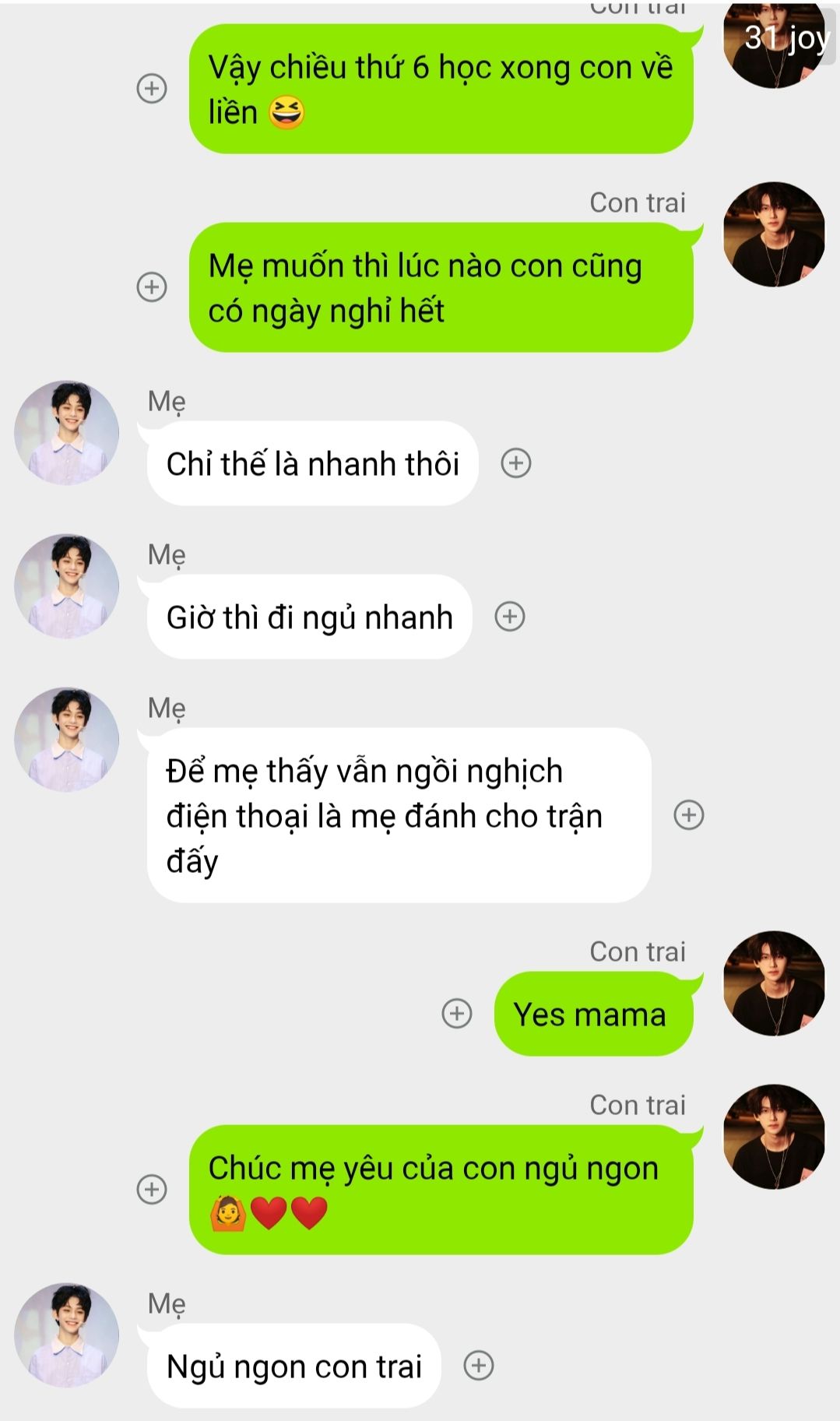Tap the plus icon beside "Chỉ thế là nhanh thôi"

click(x=515, y=463)
